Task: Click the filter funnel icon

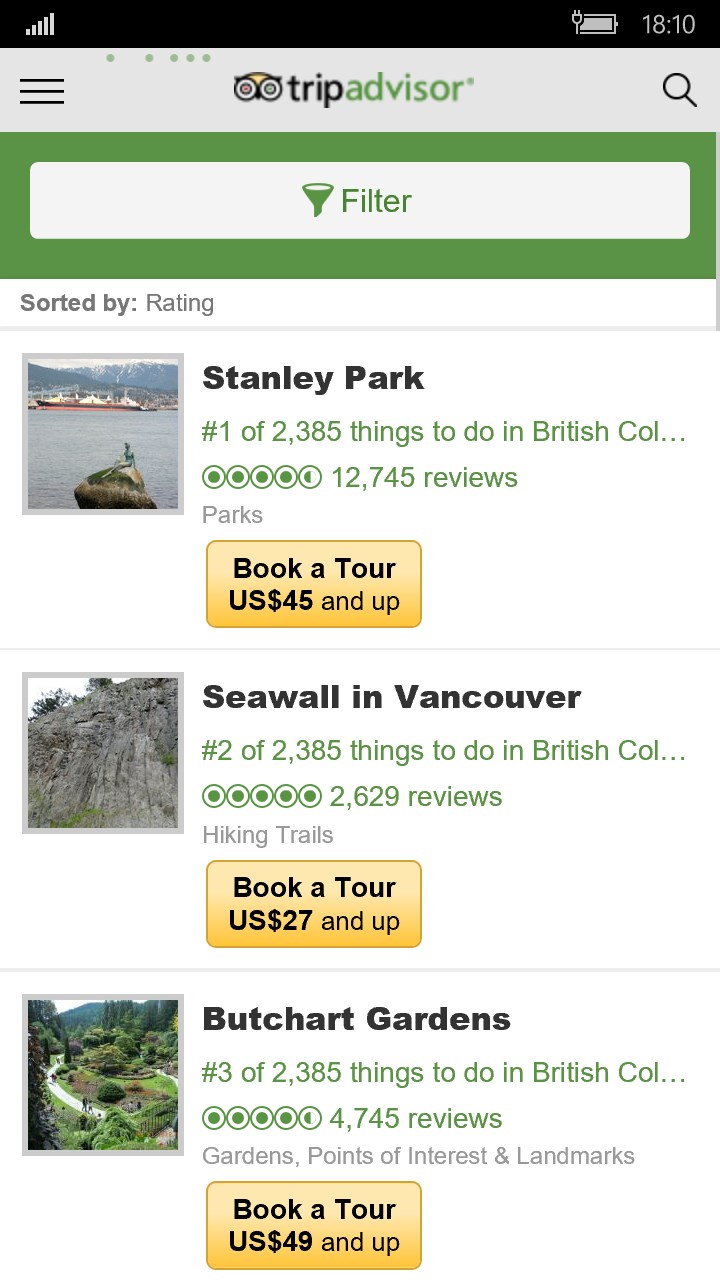Action: pos(317,200)
